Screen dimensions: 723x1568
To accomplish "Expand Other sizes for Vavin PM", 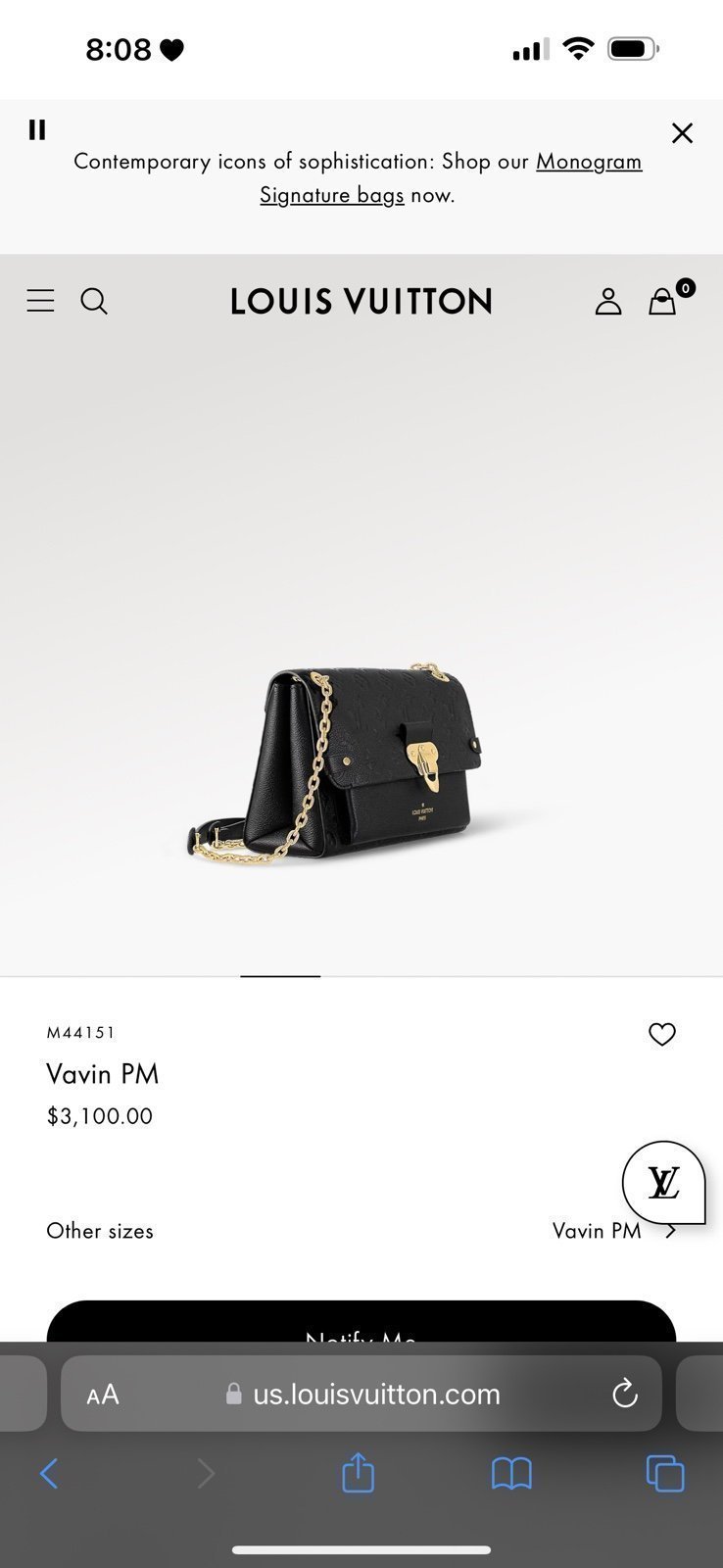I will click(361, 1231).
